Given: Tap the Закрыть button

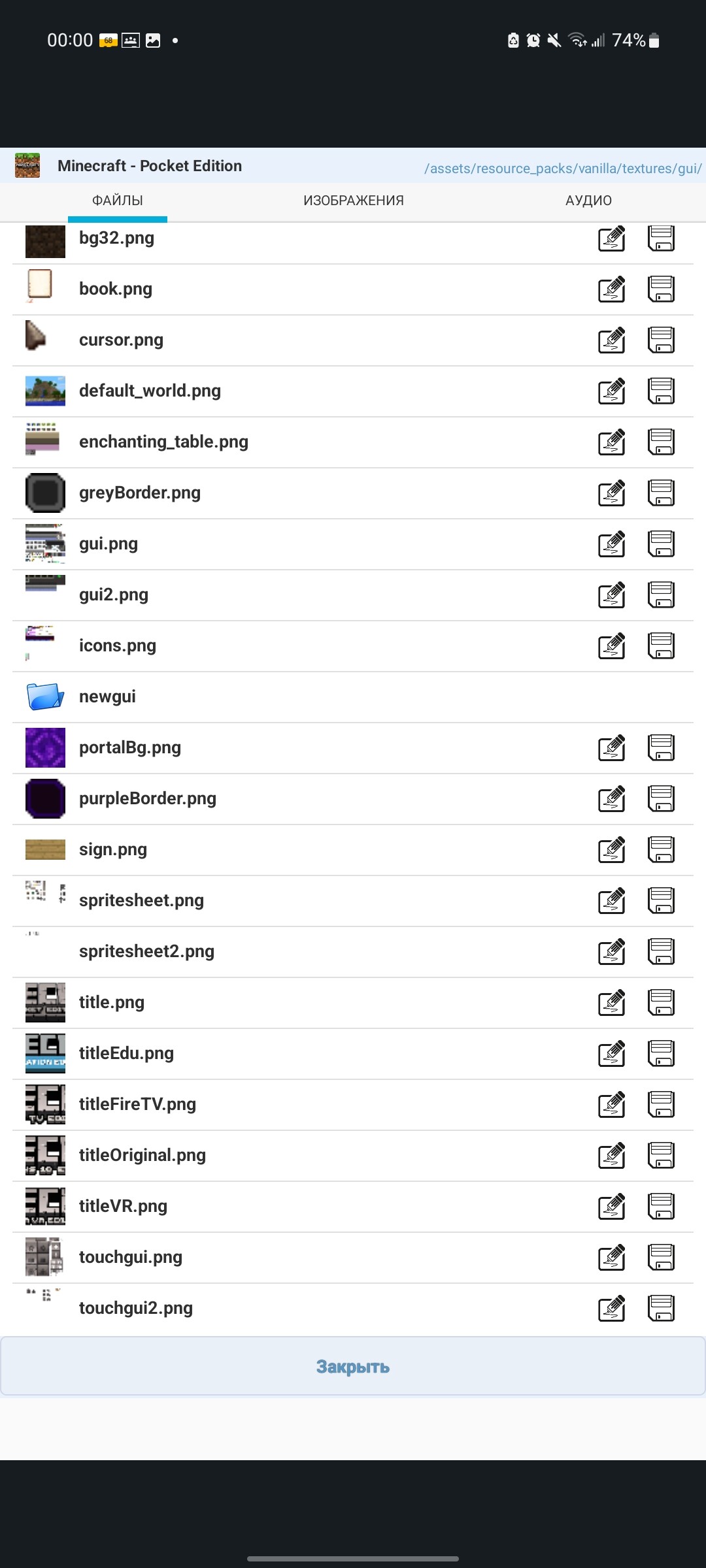Looking at the screenshot, I should (353, 1366).
